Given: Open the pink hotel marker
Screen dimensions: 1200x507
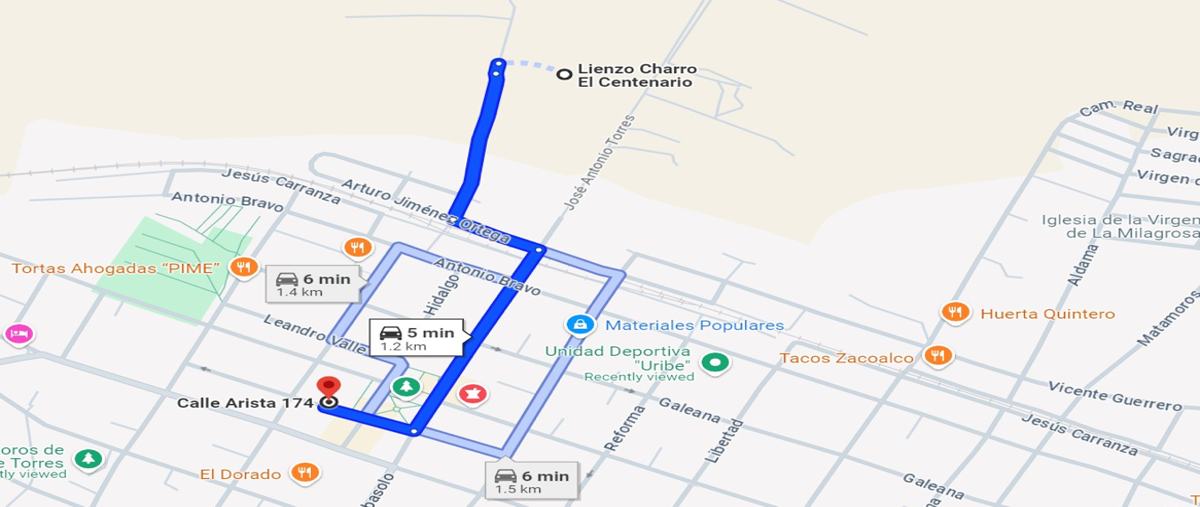Looking at the screenshot, I should [18, 333].
